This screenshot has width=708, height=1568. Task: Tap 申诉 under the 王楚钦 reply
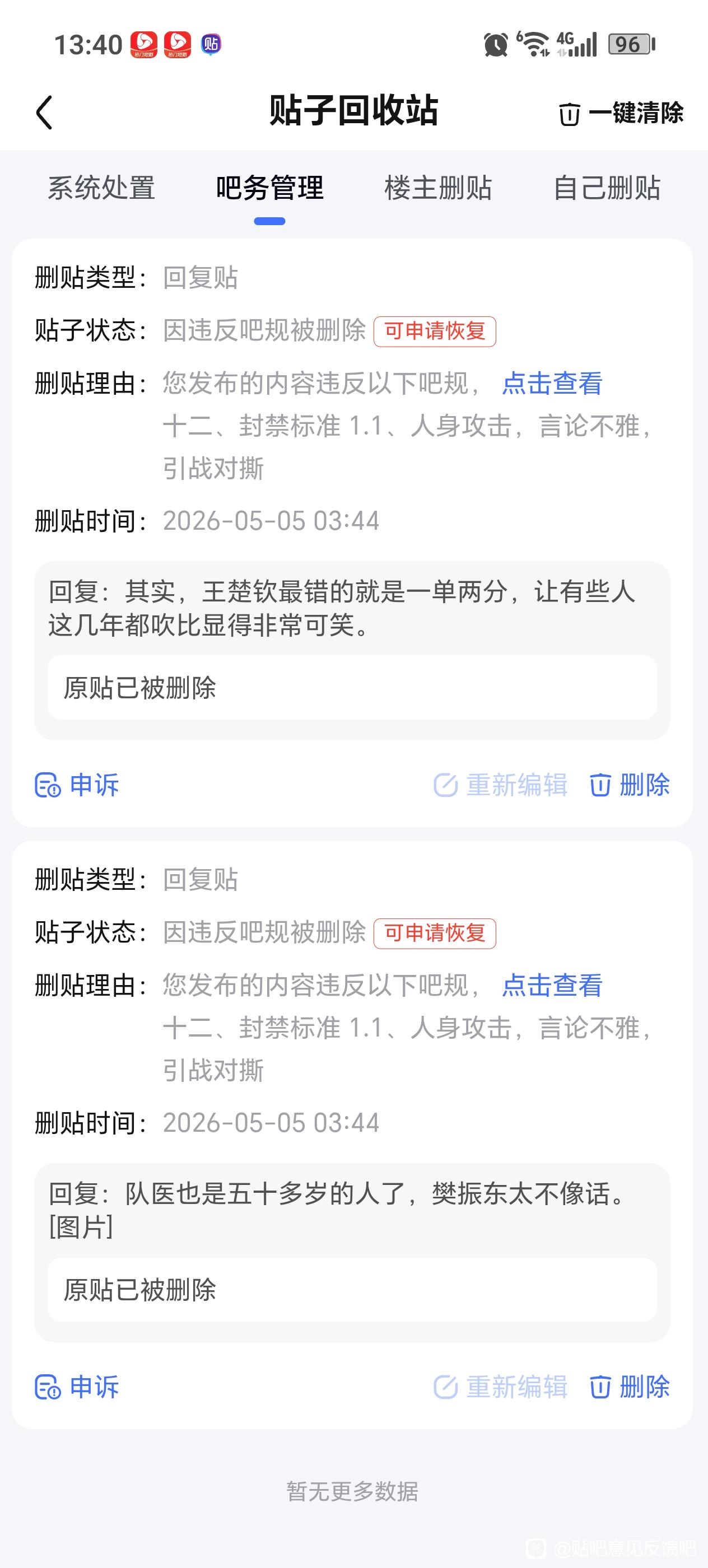[77, 785]
